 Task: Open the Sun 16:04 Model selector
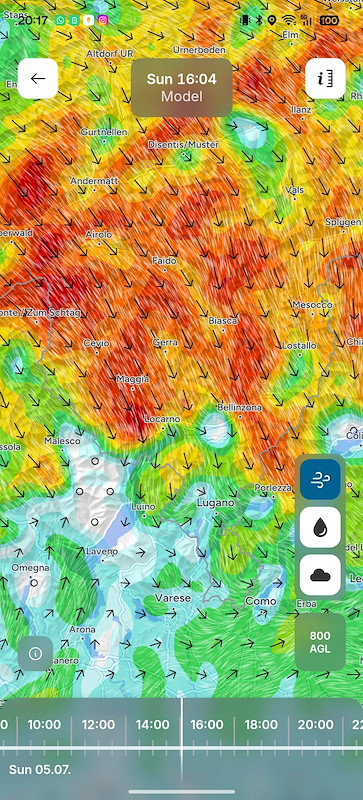point(182,87)
